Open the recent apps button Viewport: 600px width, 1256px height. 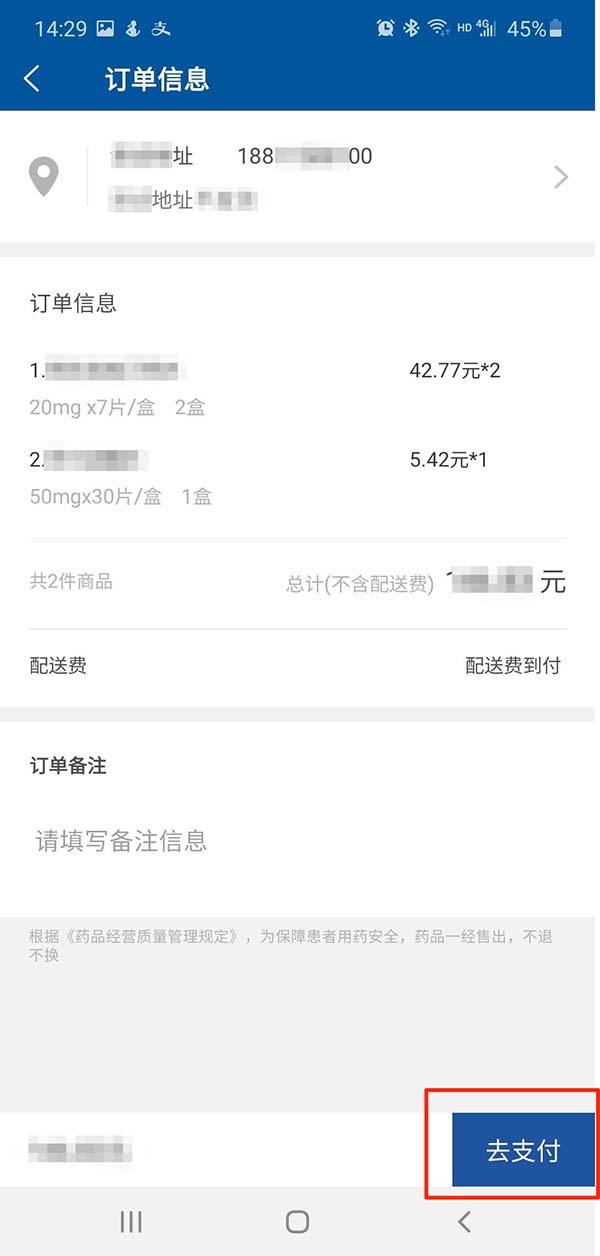pos(131,1221)
